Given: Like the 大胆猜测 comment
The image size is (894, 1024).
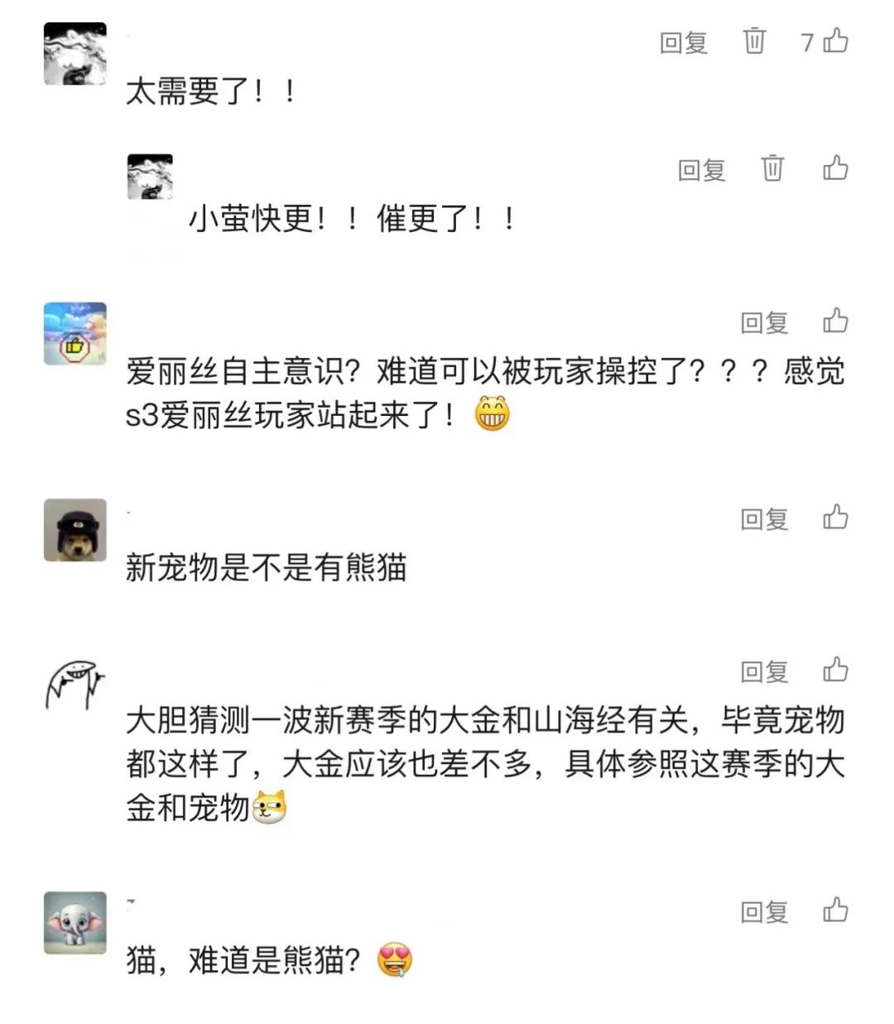Looking at the screenshot, I should pyautogui.click(x=835, y=671).
